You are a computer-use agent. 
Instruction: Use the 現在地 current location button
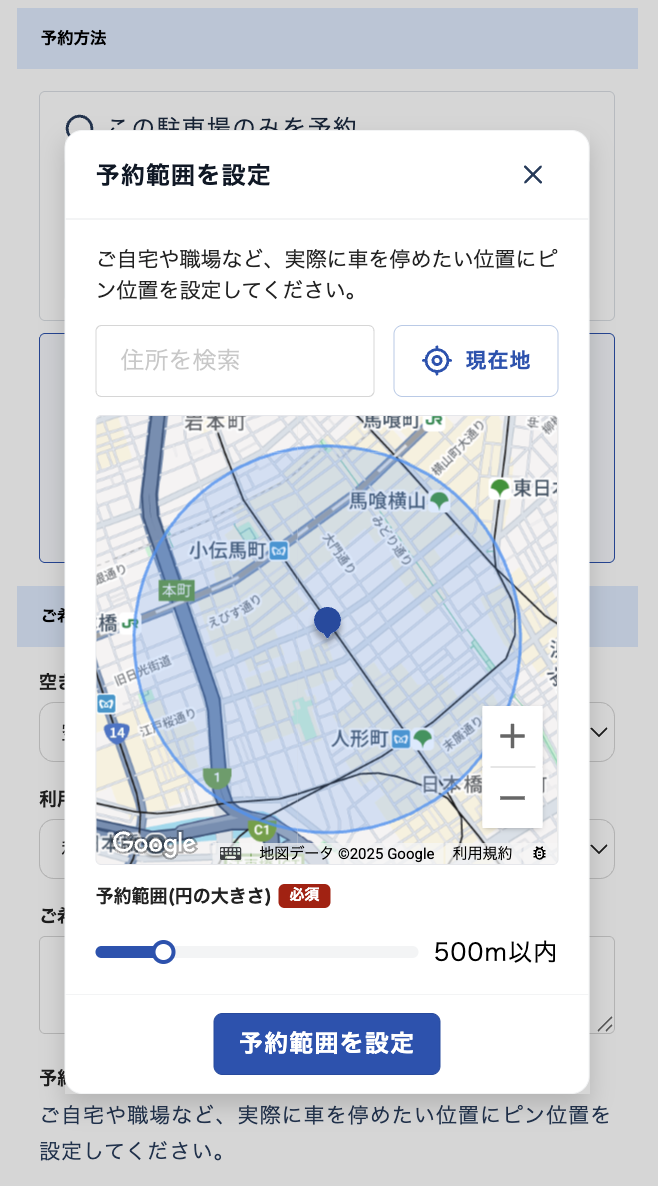[x=476, y=361]
